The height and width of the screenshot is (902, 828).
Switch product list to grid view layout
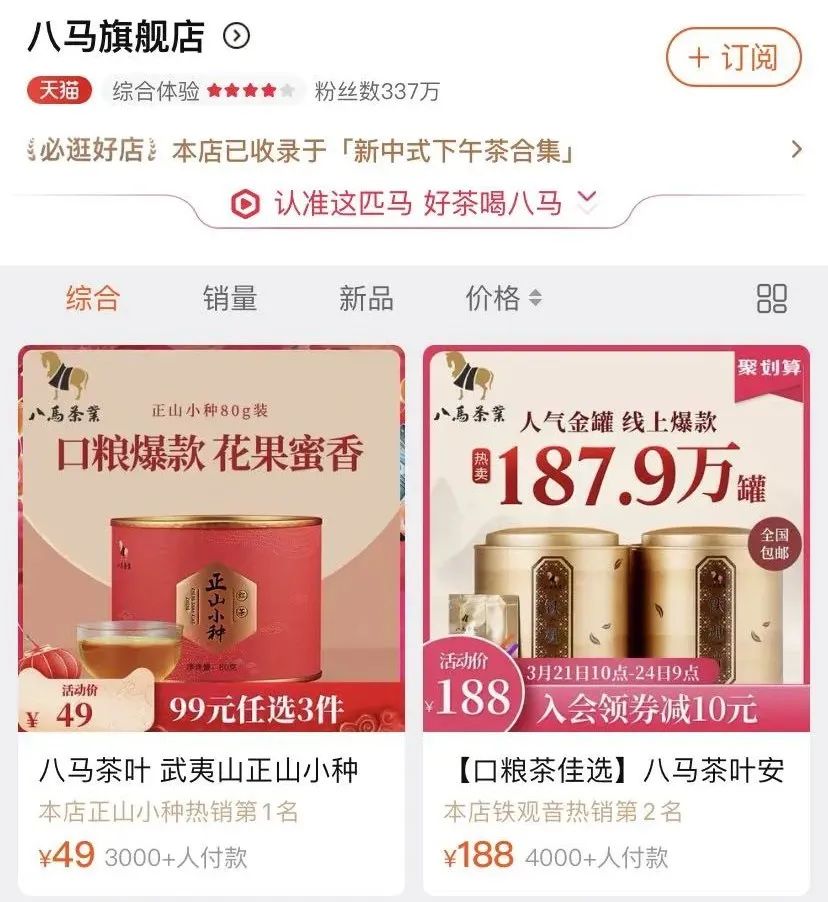(770, 297)
